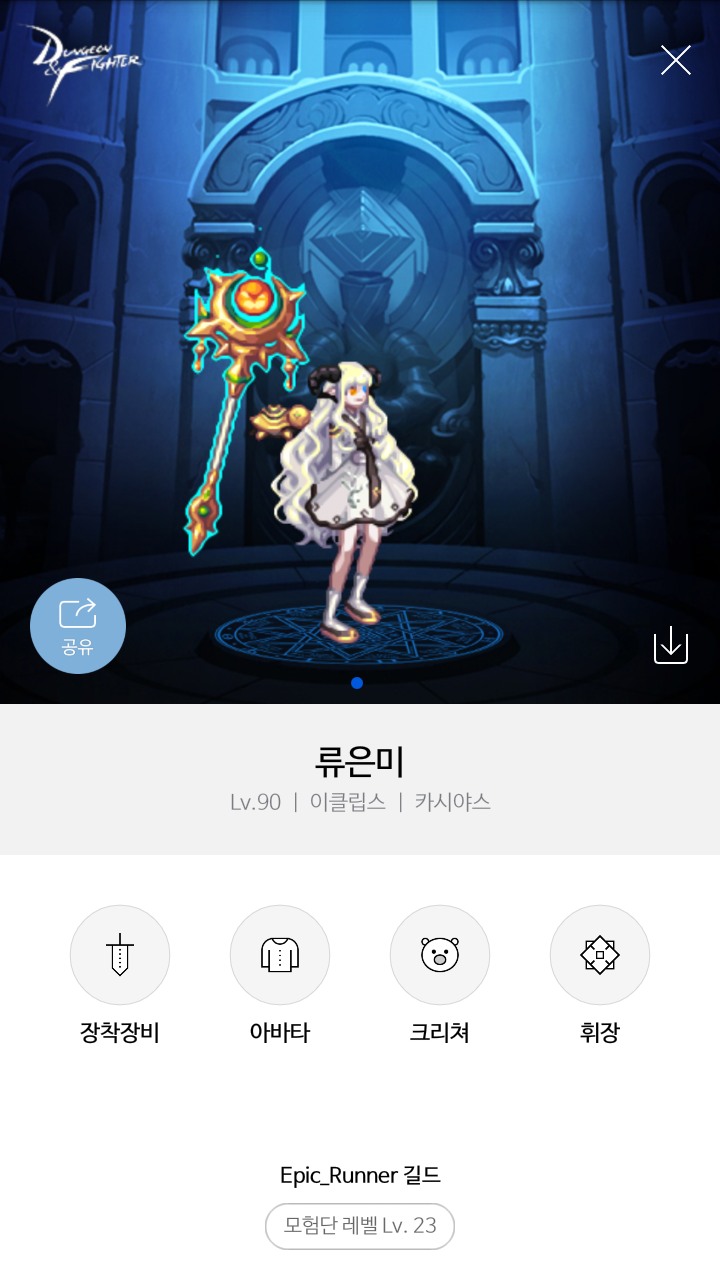Share this character via 공유 button

coord(78,626)
